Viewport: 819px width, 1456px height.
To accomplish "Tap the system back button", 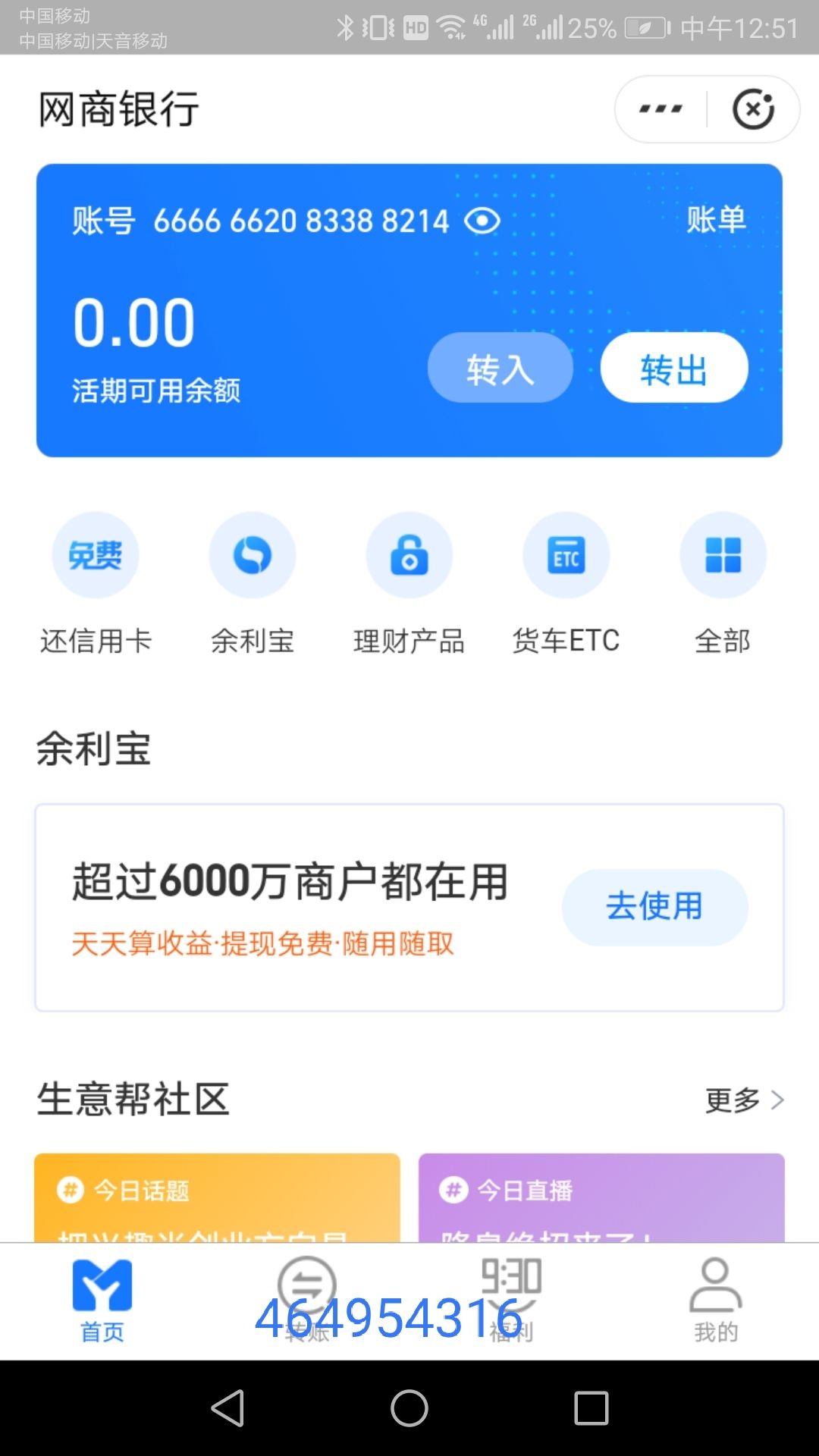I will point(227,1408).
